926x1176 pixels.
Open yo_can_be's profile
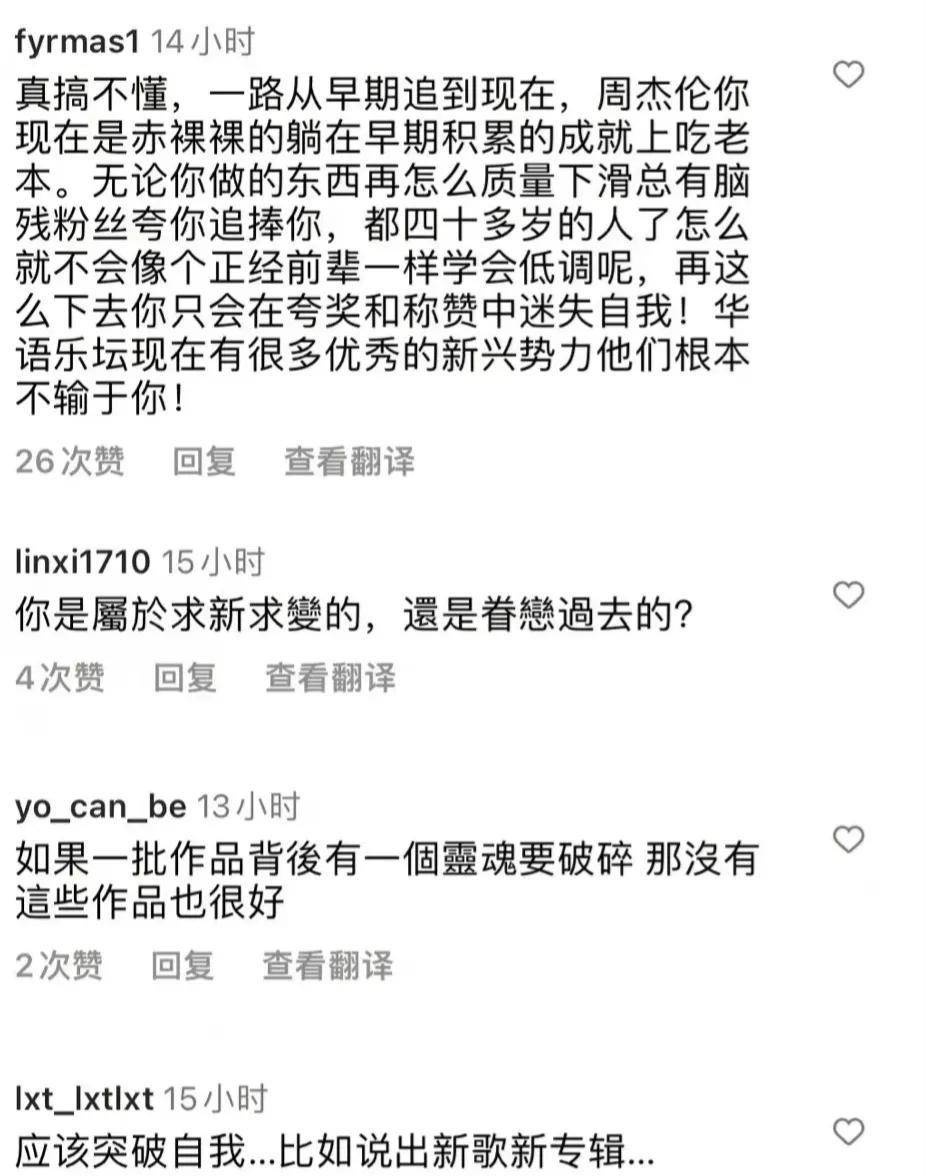point(100,807)
